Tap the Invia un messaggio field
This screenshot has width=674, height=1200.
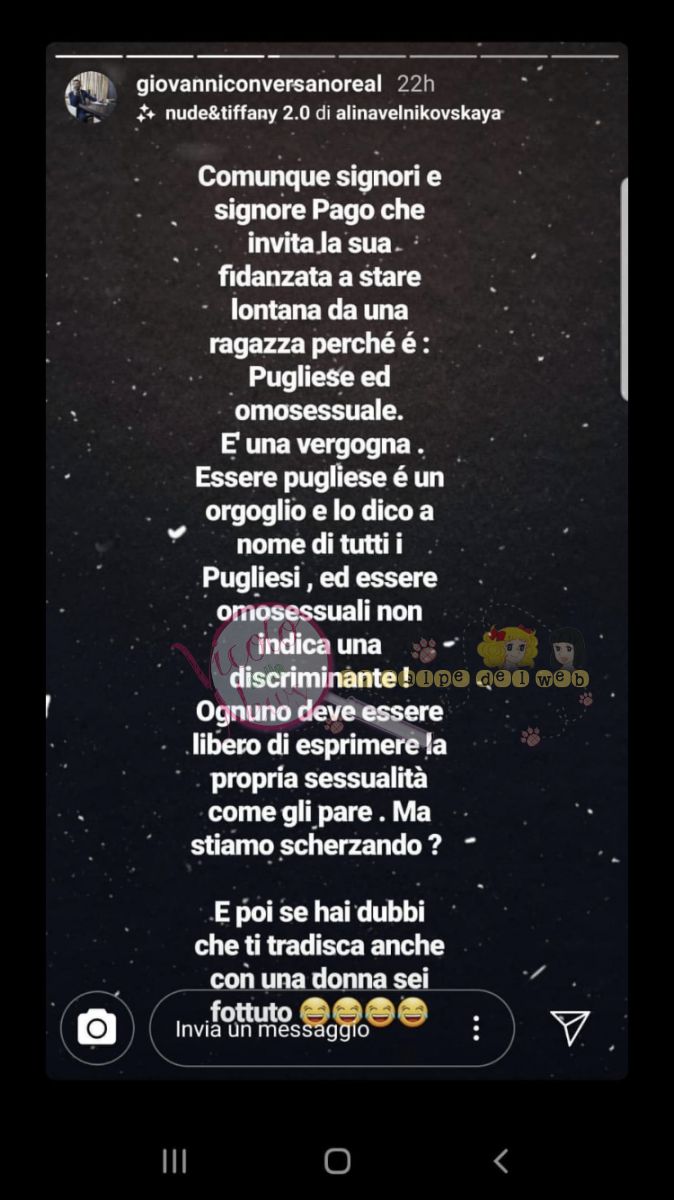pos(300,1029)
